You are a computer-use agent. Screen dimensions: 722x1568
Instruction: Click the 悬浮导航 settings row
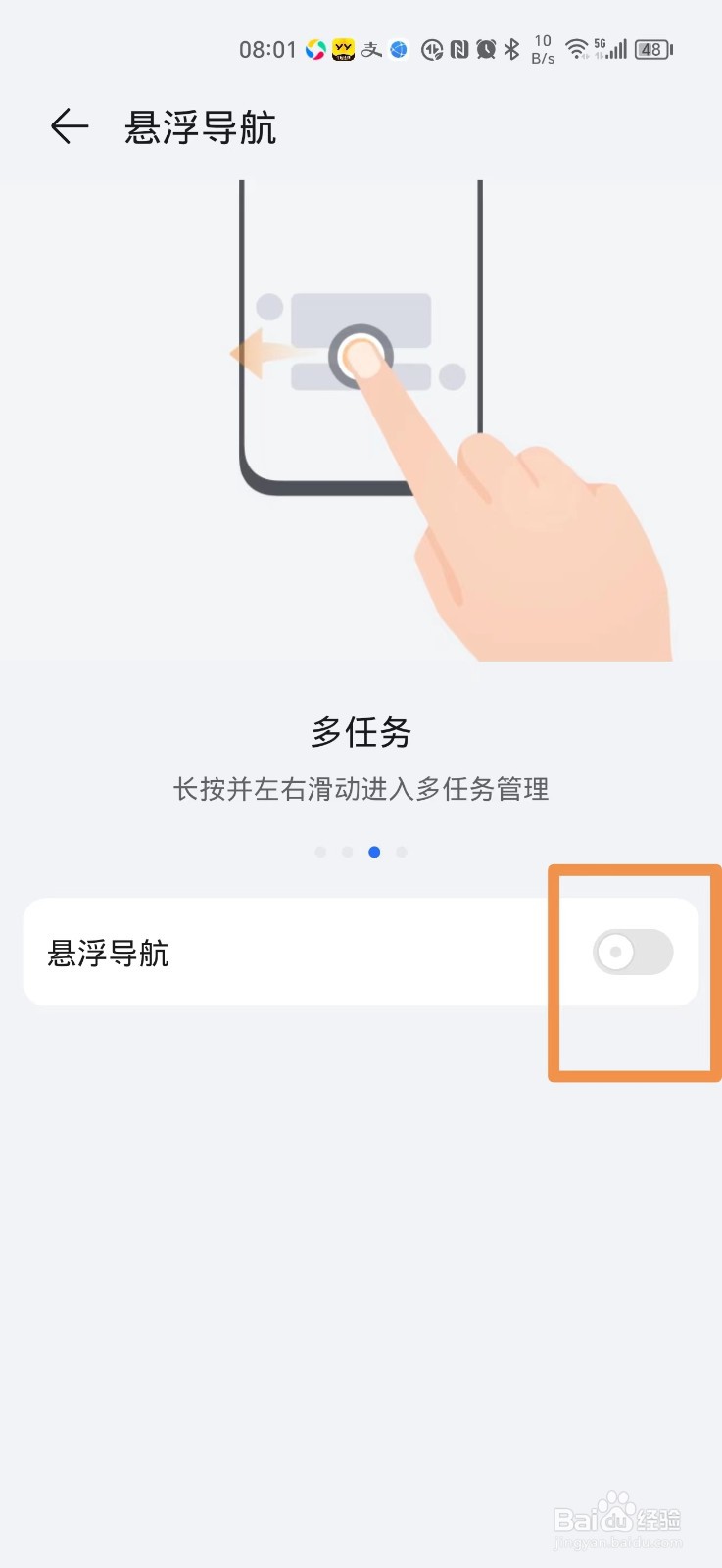(x=294, y=952)
